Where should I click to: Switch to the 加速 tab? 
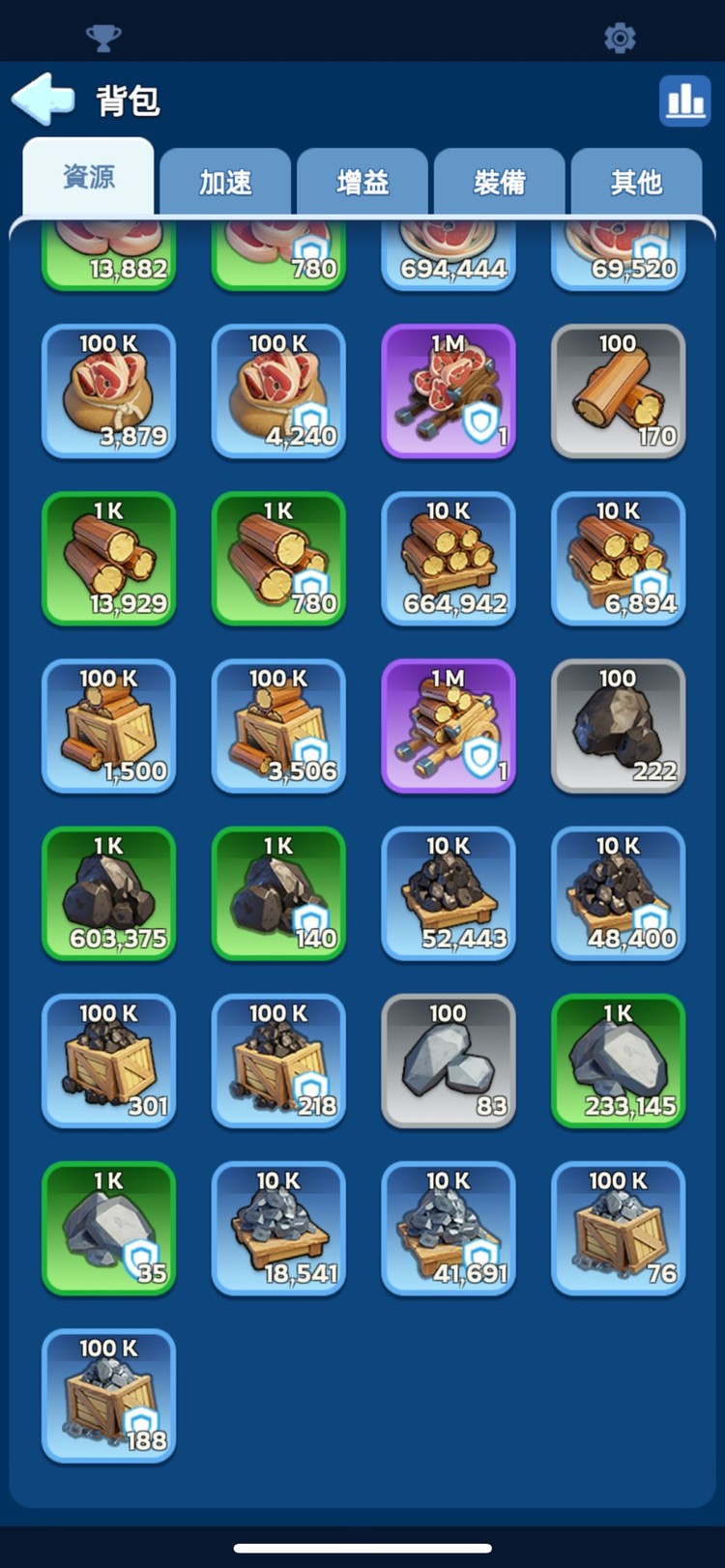(x=225, y=182)
